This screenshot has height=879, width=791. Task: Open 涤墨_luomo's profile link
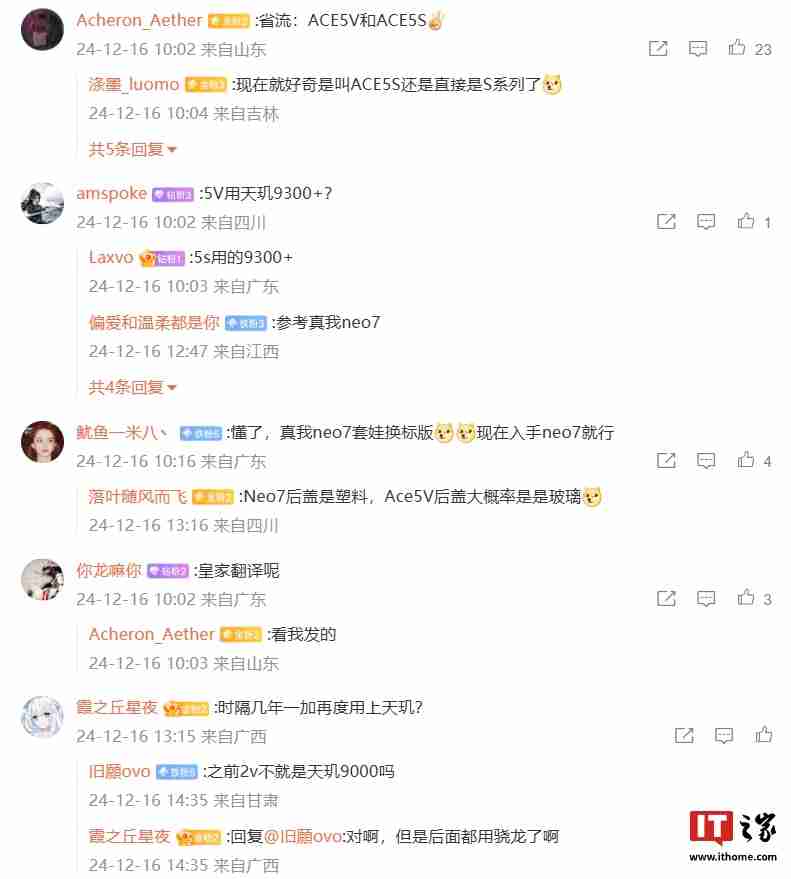[x=131, y=84]
